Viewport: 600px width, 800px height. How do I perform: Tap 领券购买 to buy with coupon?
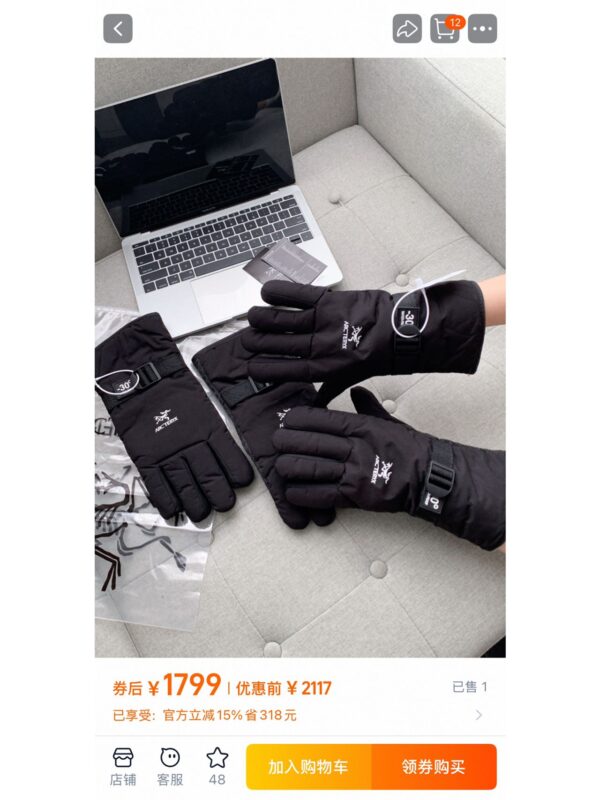click(x=434, y=767)
